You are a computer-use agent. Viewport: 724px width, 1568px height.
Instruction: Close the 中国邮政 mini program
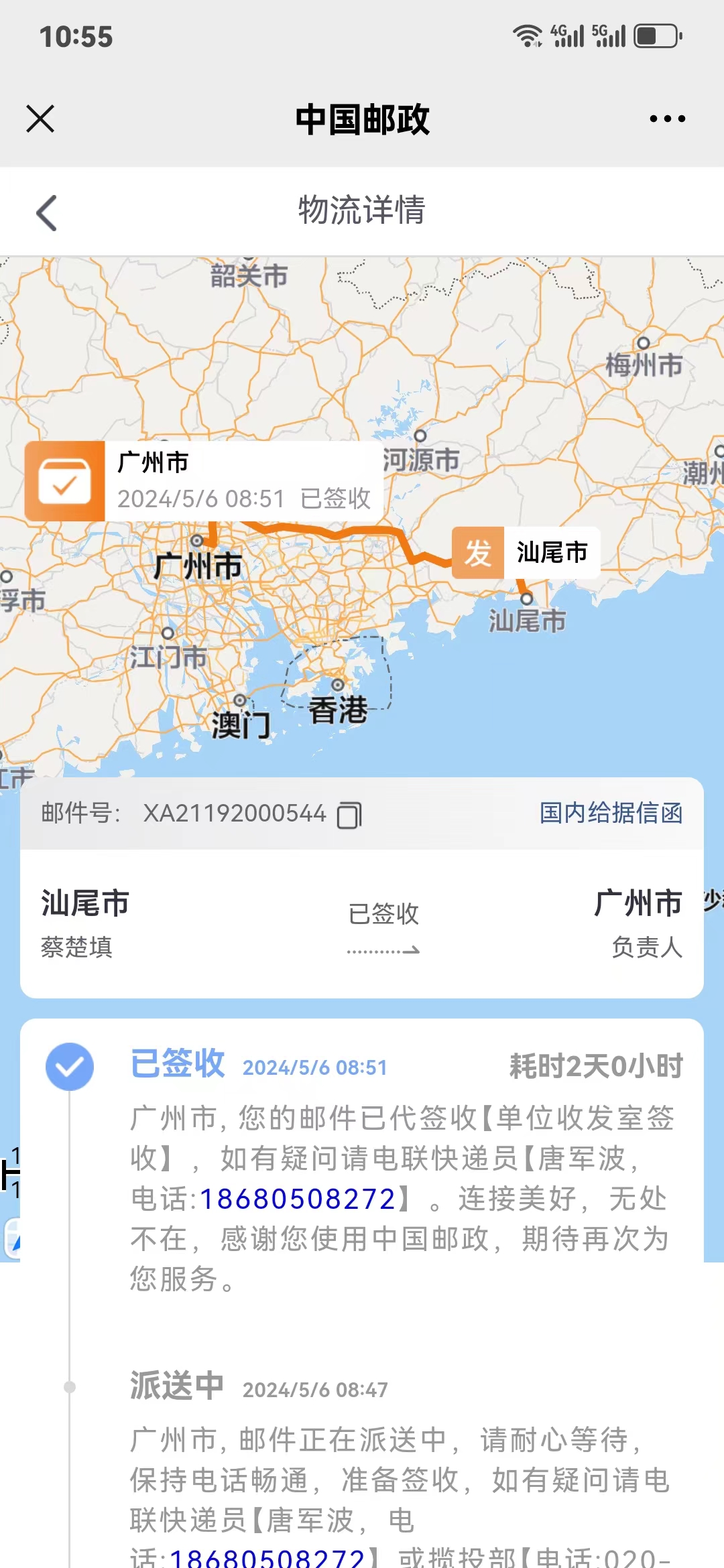click(x=40, y=119)
